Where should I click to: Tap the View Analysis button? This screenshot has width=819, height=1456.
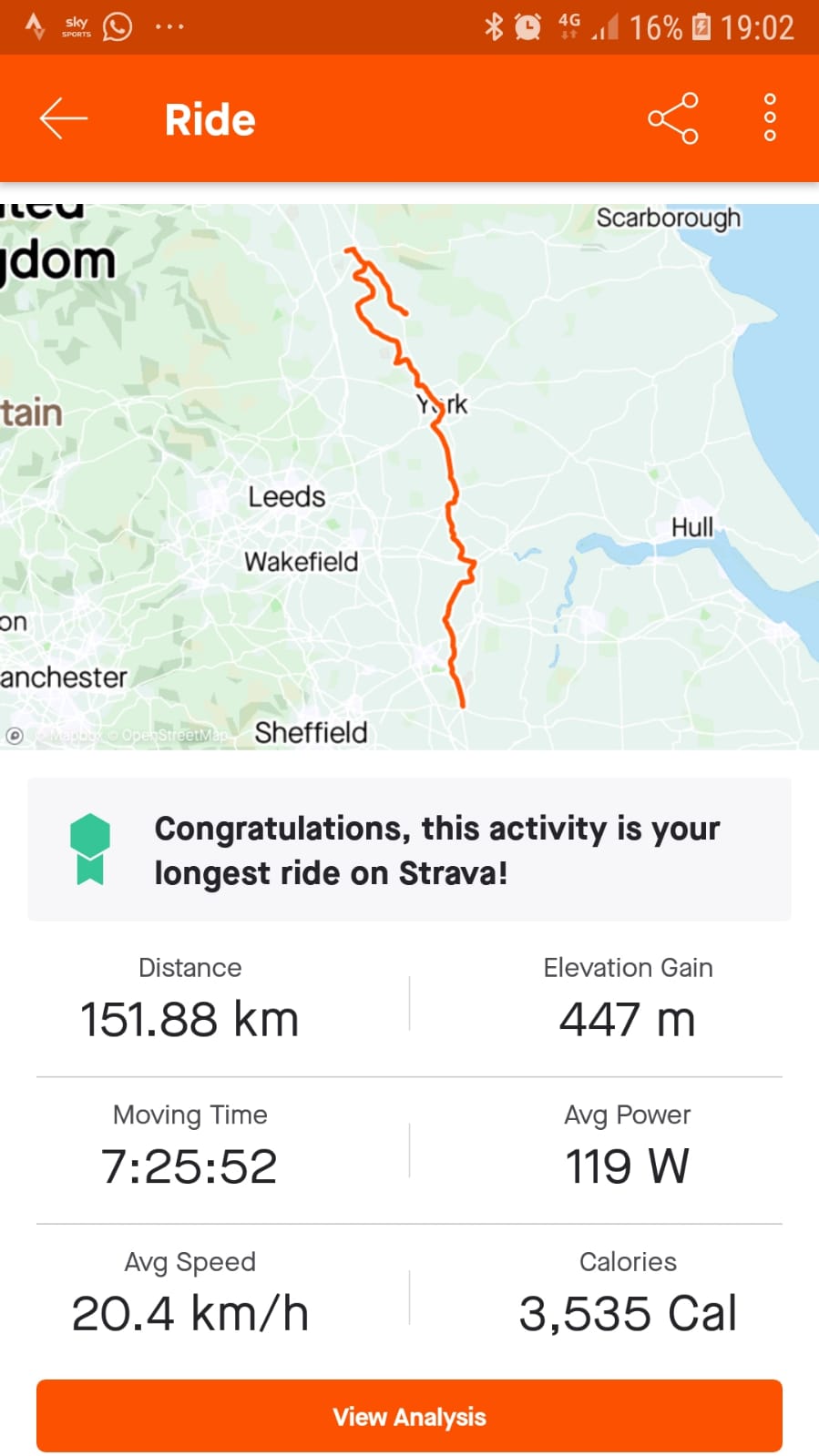coord(409,1416)
